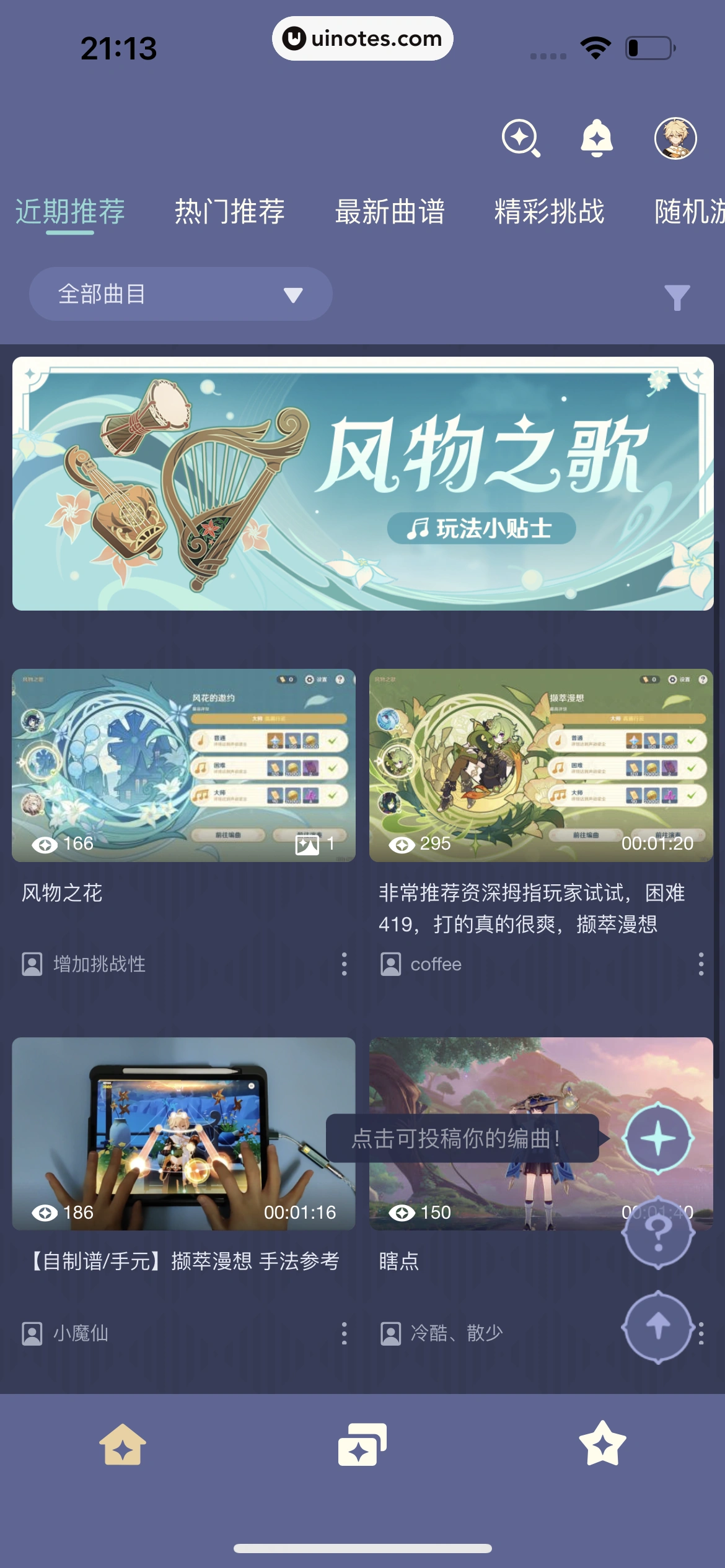
Task: Switch to the 热门推荐 tab
Action: click(x=229, y=212)
